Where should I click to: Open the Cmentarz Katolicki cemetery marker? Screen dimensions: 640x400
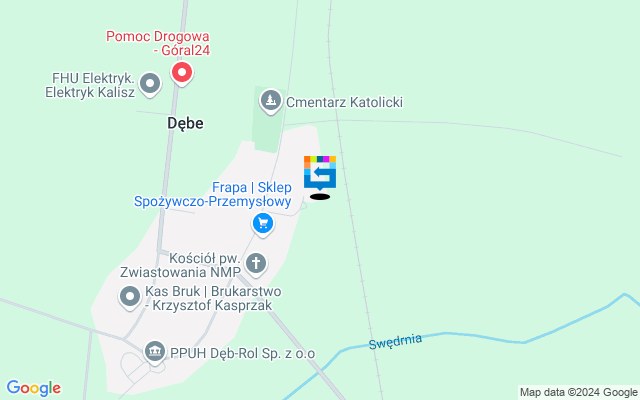coord(270,101)
